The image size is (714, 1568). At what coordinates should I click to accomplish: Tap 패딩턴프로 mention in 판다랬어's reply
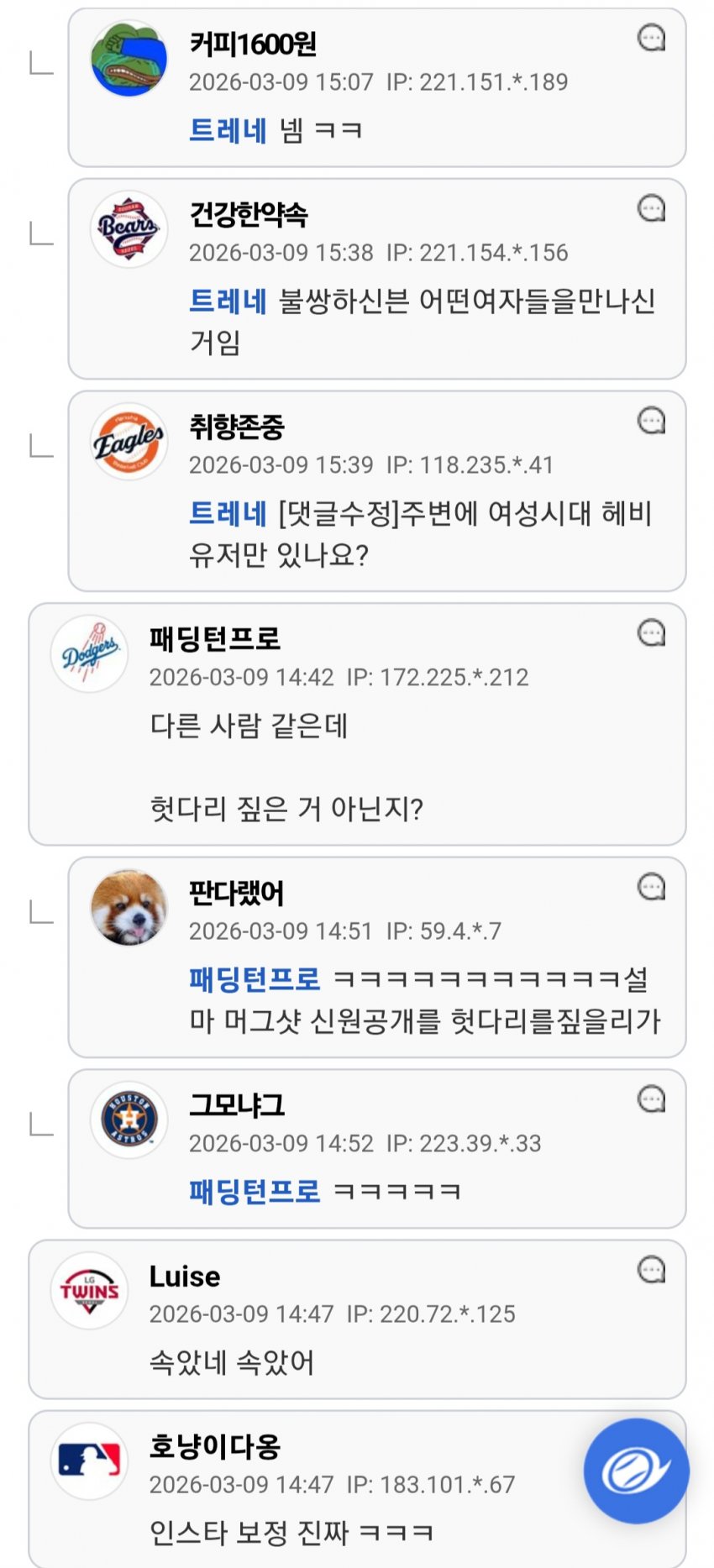click(255, 978)
